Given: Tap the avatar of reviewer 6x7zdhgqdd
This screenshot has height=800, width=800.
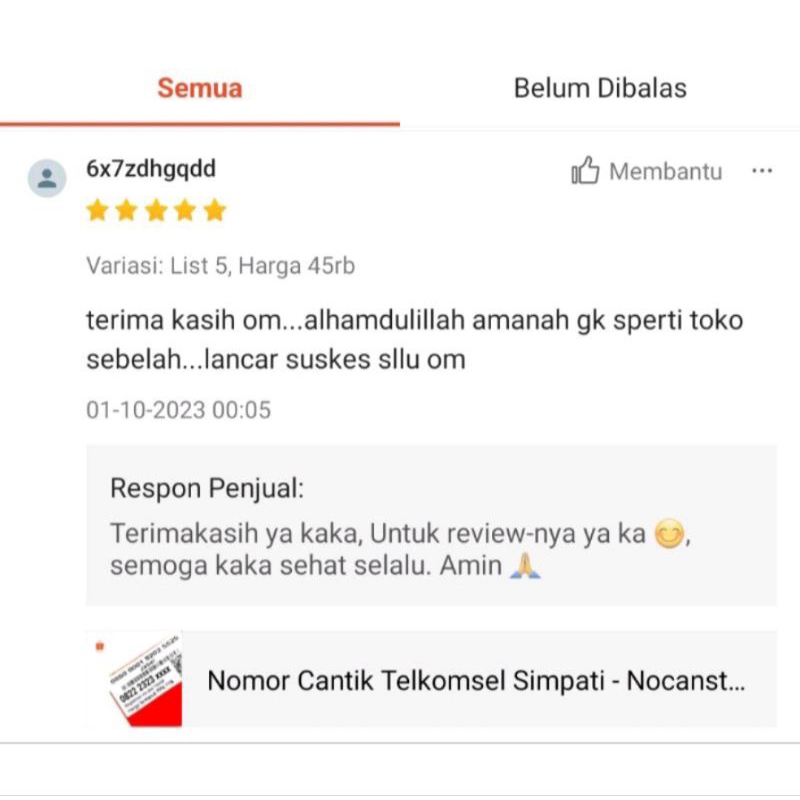Looking at the screenshot, I should (x=47, y=178).
